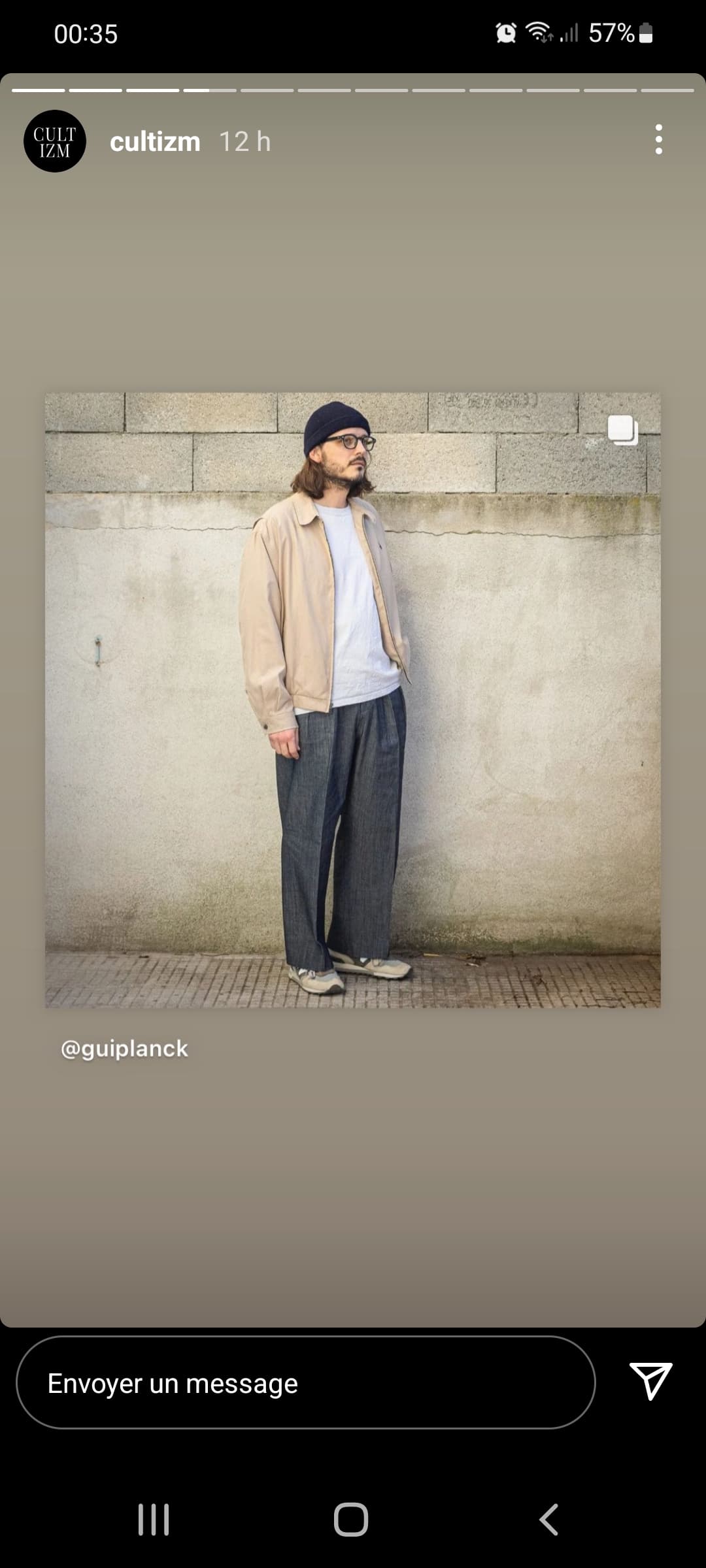The width and height of the screenshot is (706, 1568).
Task: Share this story with the paper plane icon
Action: pos(650,1381)
